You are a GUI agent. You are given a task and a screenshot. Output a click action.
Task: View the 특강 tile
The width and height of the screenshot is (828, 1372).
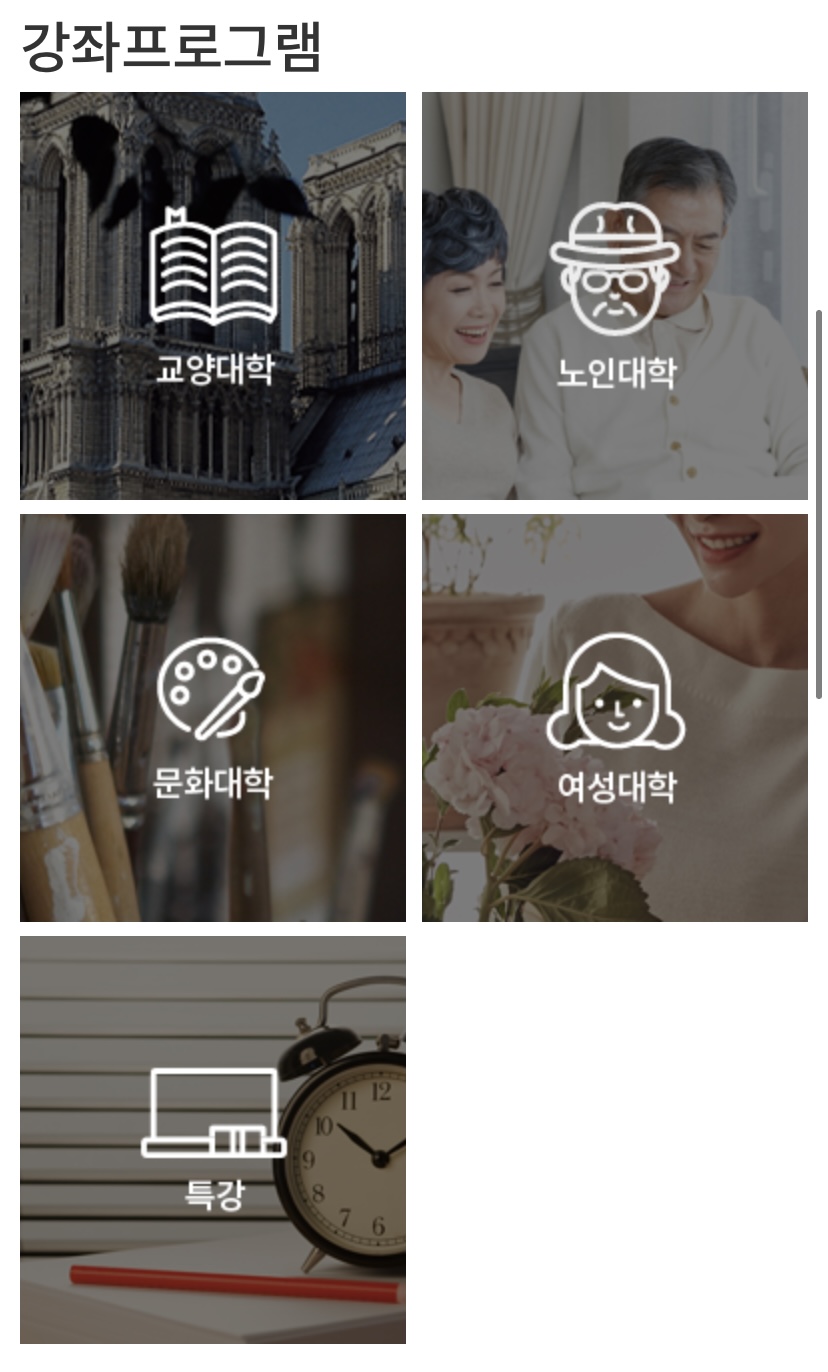pyautogui.click(x=213, y=1140)
